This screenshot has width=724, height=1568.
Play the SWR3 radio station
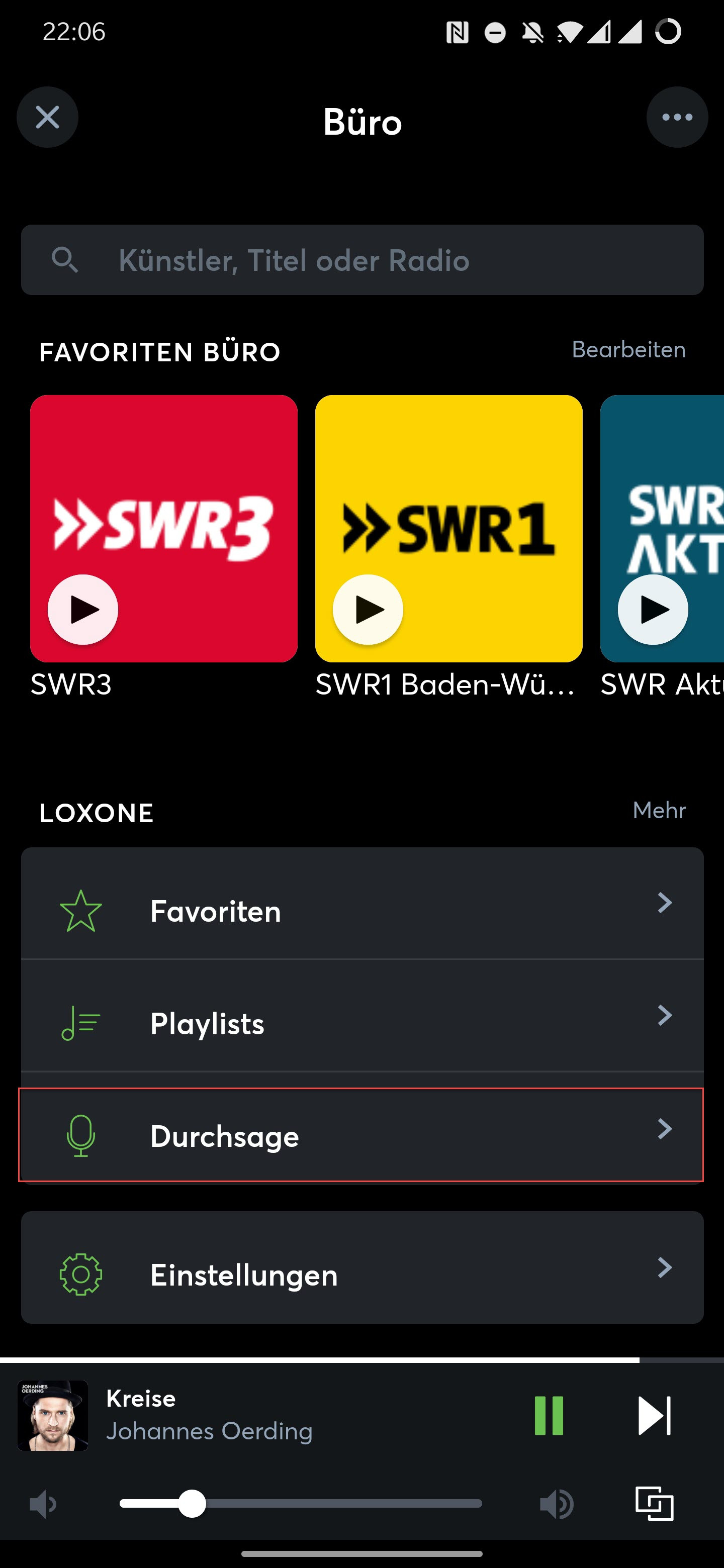tap(83, 609)
